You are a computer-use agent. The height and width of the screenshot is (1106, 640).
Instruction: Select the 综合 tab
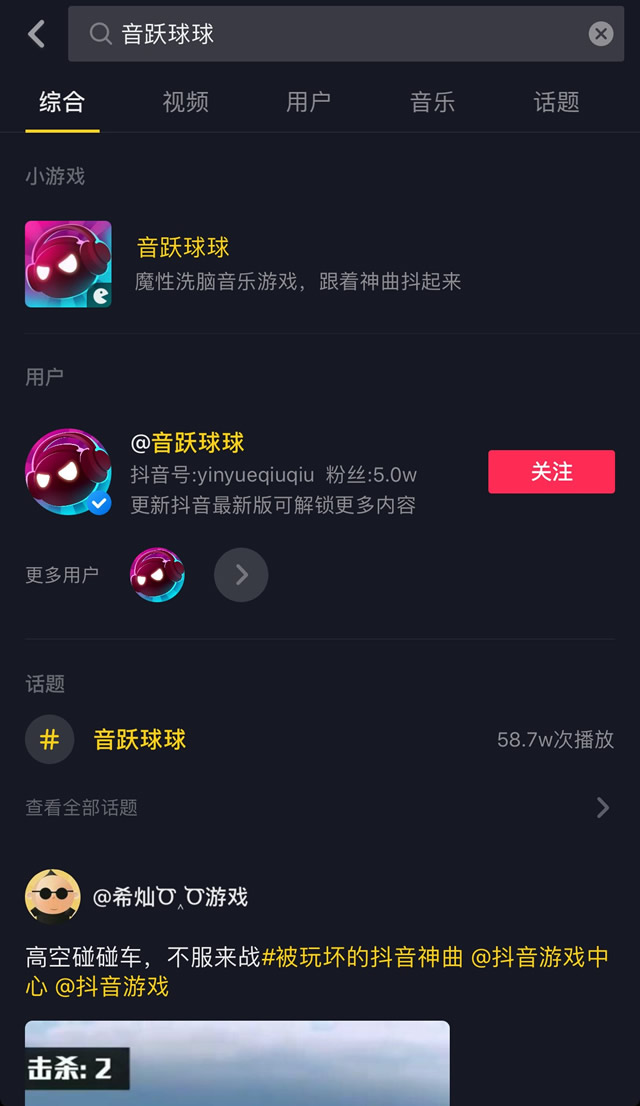pos(62,102)
